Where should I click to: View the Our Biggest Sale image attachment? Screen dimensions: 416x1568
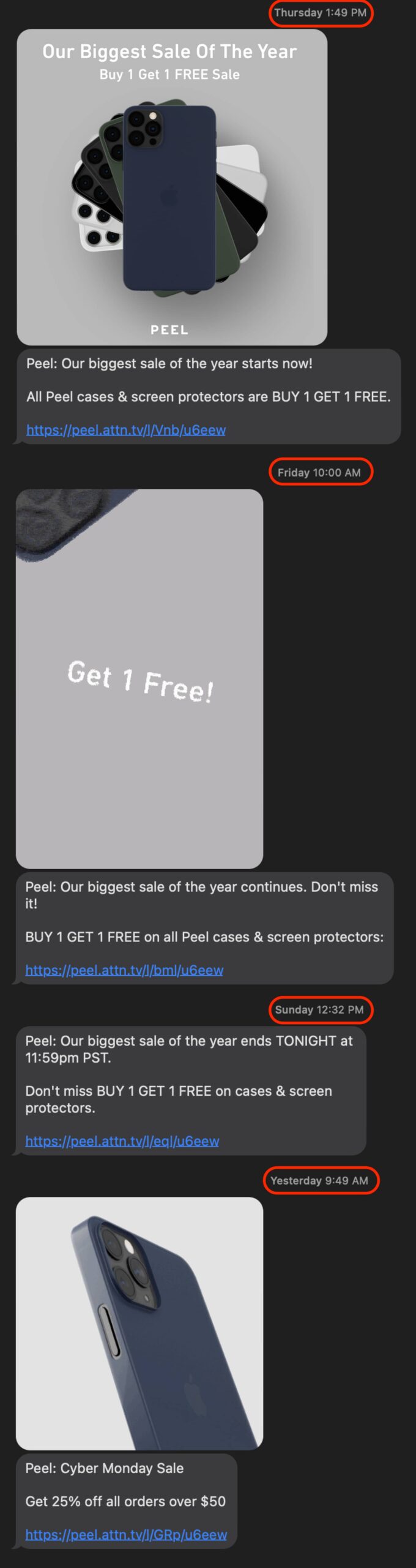(x=172, y=187)
